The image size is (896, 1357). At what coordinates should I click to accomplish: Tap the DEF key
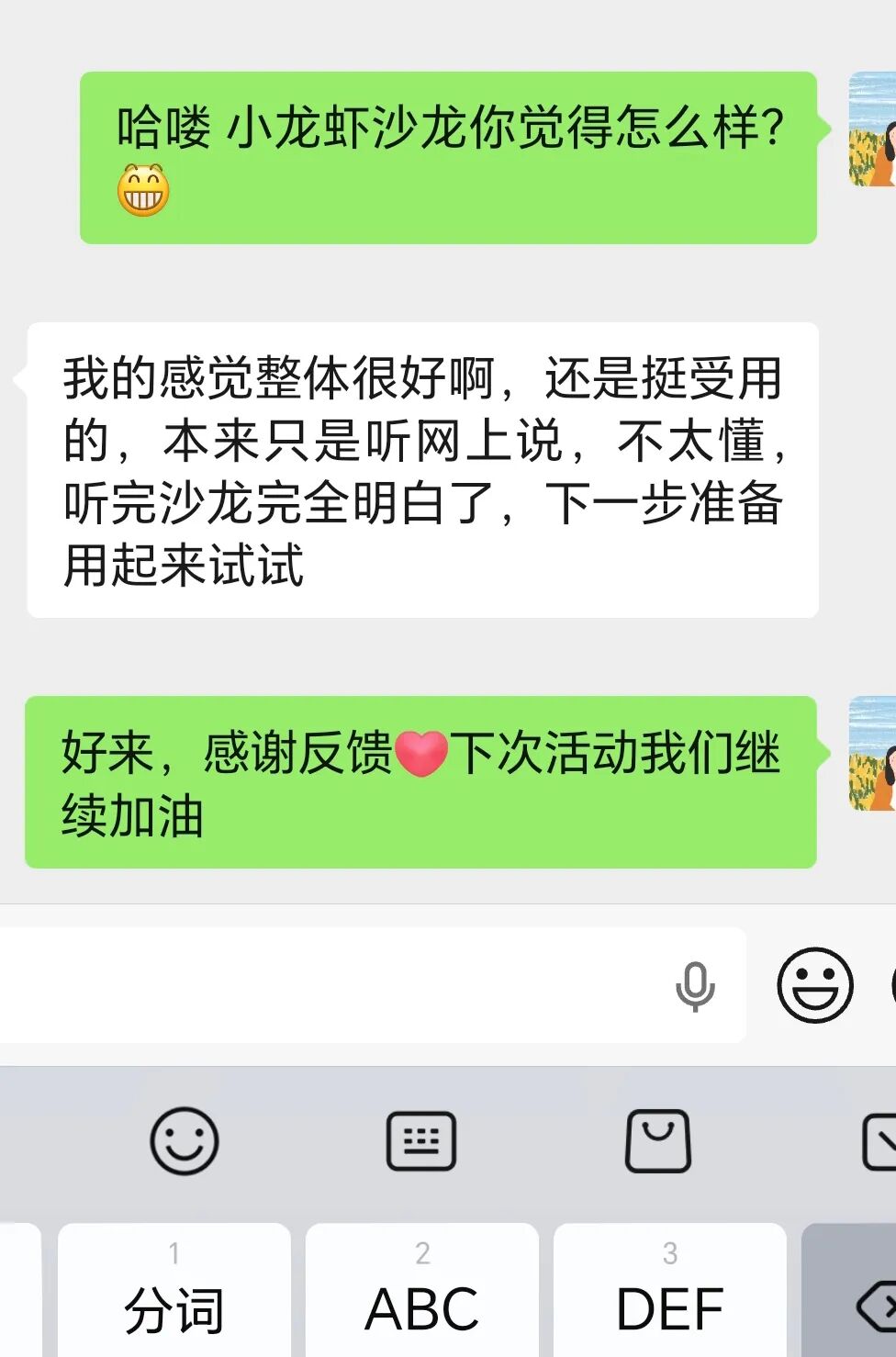point(670,1290)
